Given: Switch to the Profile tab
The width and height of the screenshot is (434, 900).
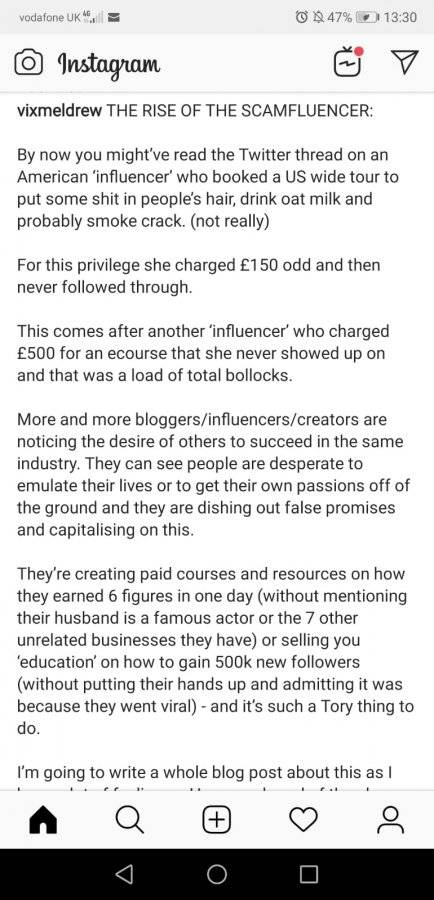Looking at the screenshot, I should pos(390,820).
